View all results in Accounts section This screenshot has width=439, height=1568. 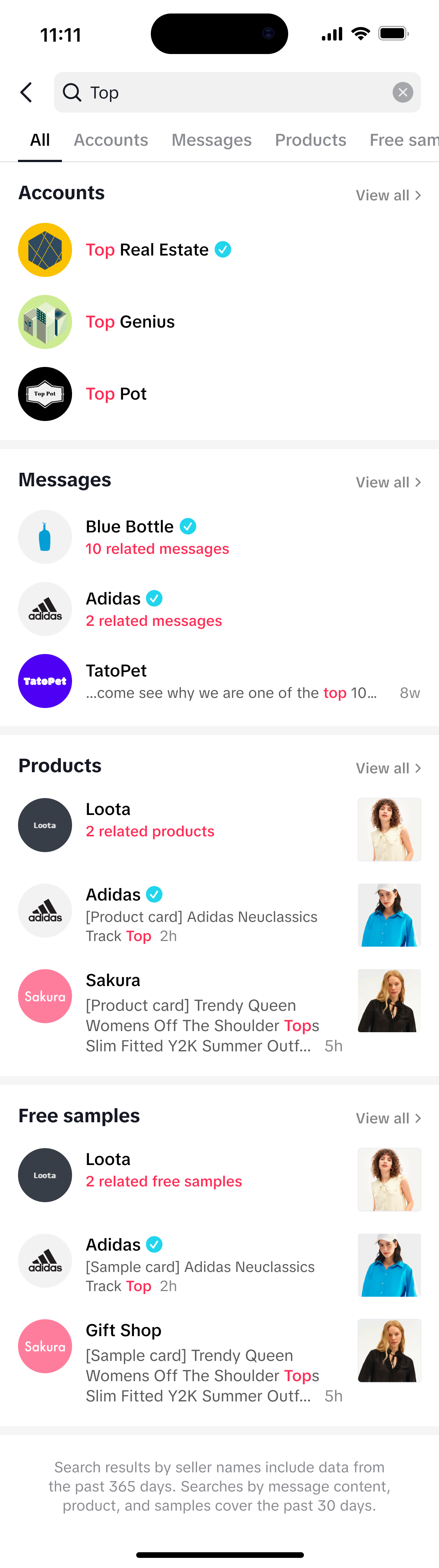click(x=388, y=195)
